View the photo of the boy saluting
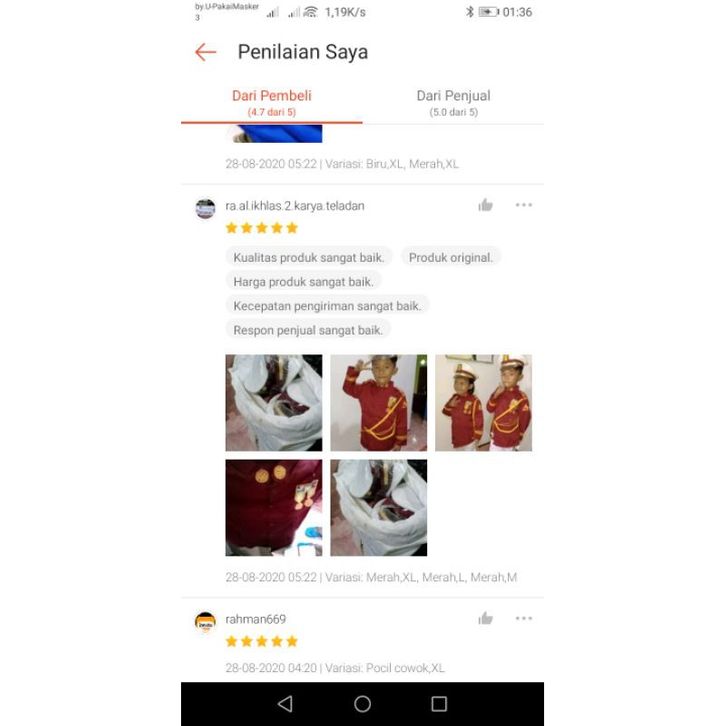The image size is (726, 726). [379, 403]
